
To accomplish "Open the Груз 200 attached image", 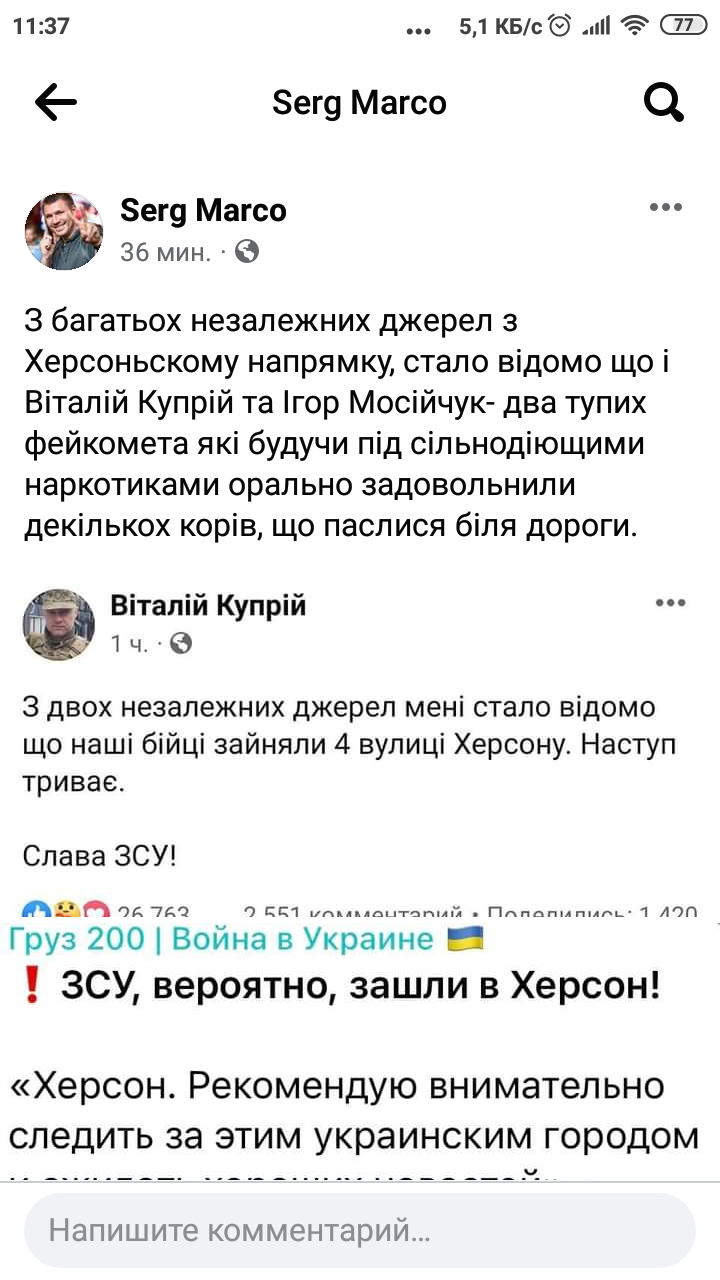I will (360, 1050).
